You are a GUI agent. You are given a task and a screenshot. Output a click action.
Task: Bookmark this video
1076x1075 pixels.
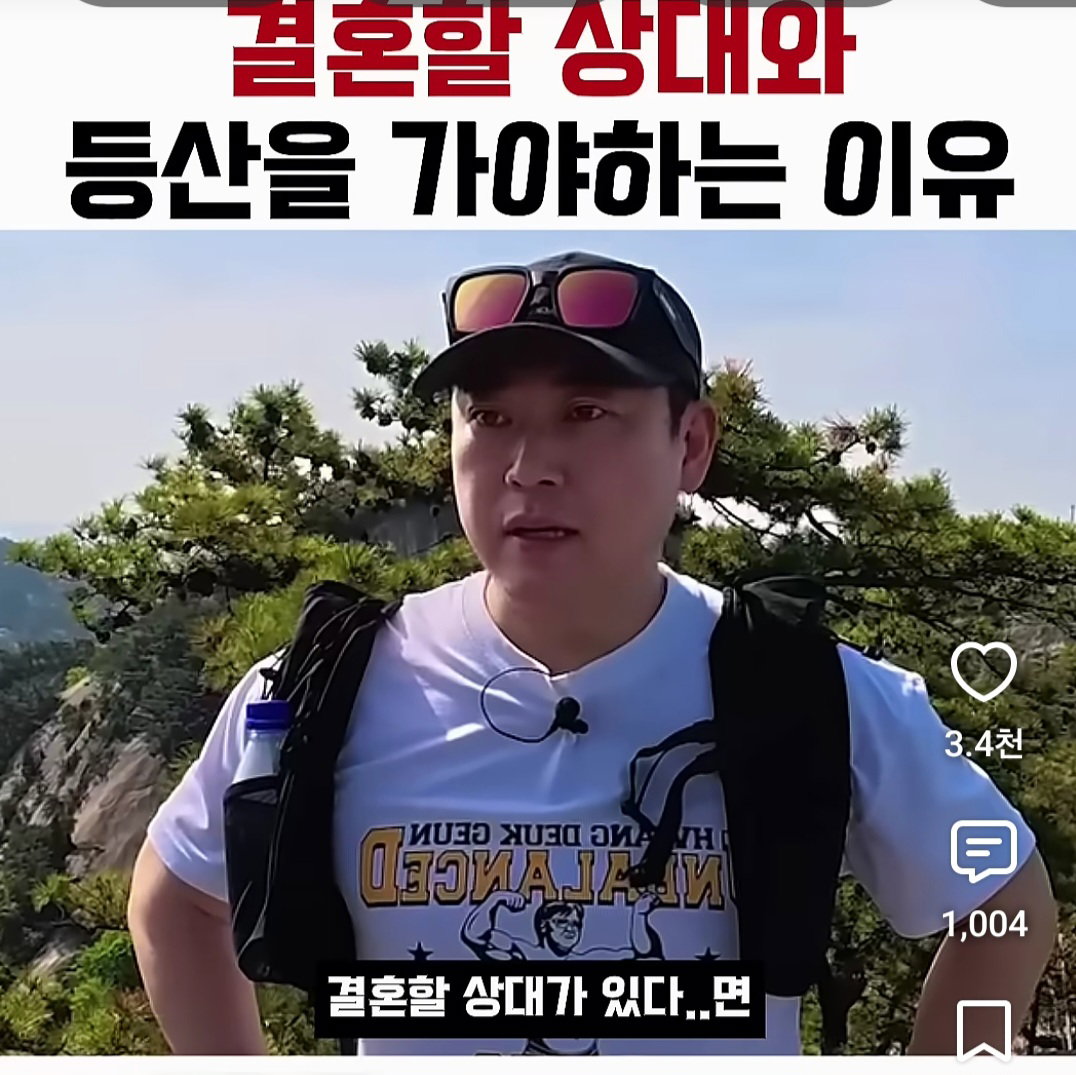[984, 1031]
